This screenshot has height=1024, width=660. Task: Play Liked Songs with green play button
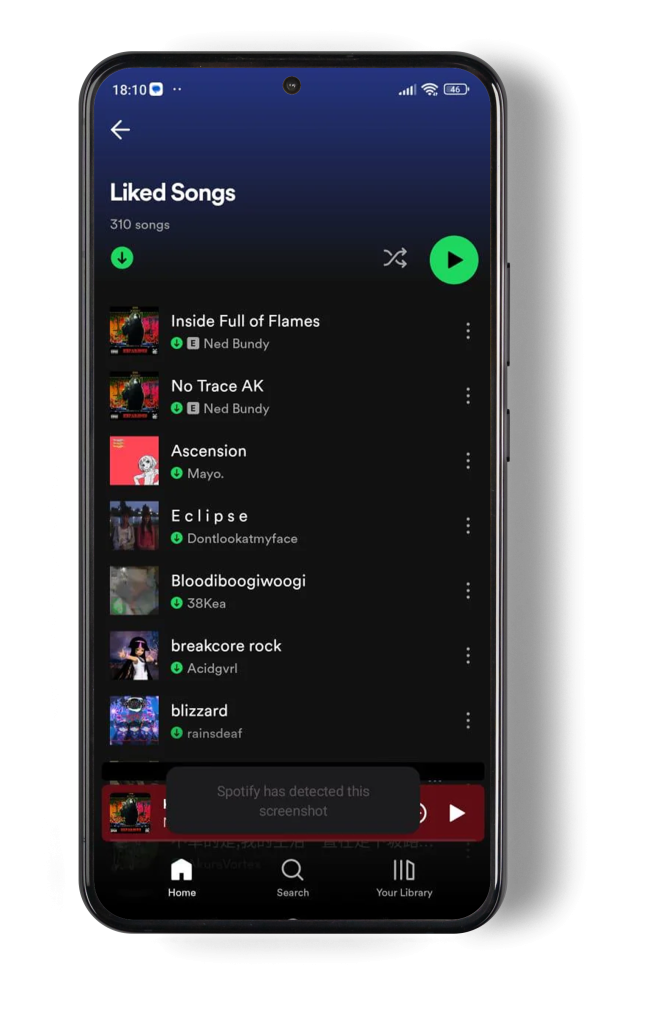454,260
